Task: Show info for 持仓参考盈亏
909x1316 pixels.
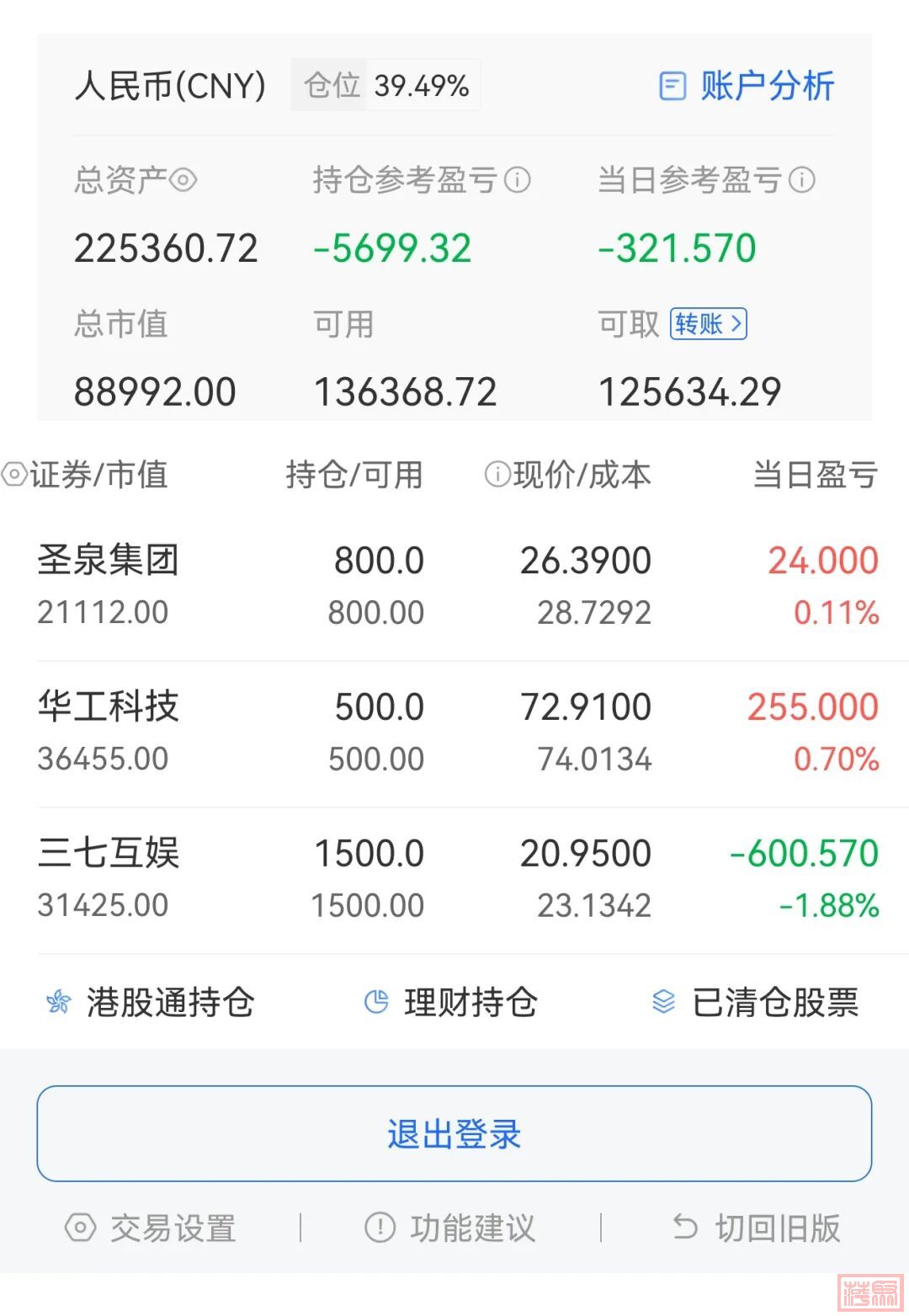Action: (x=517, y=179)
